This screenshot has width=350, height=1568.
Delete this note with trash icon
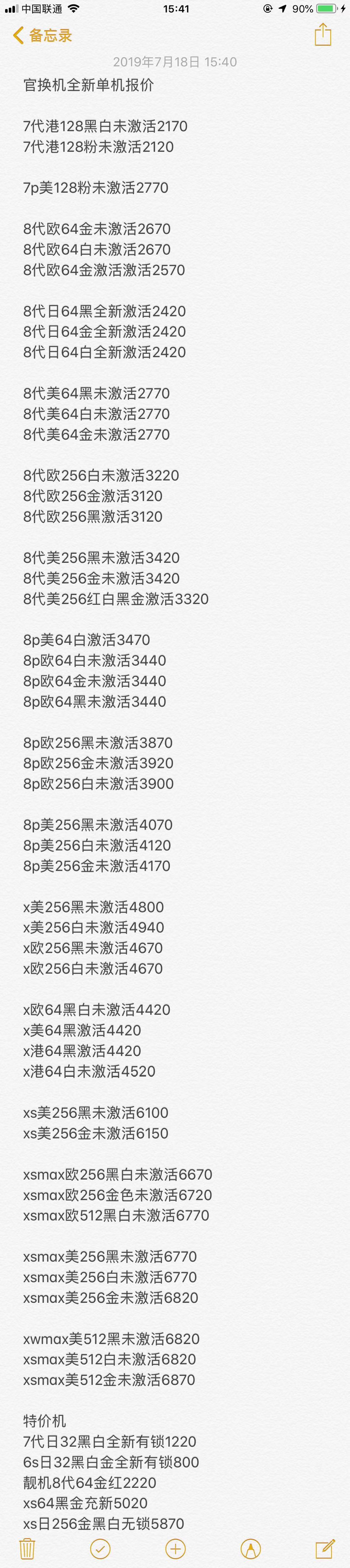coord(27,1548)
